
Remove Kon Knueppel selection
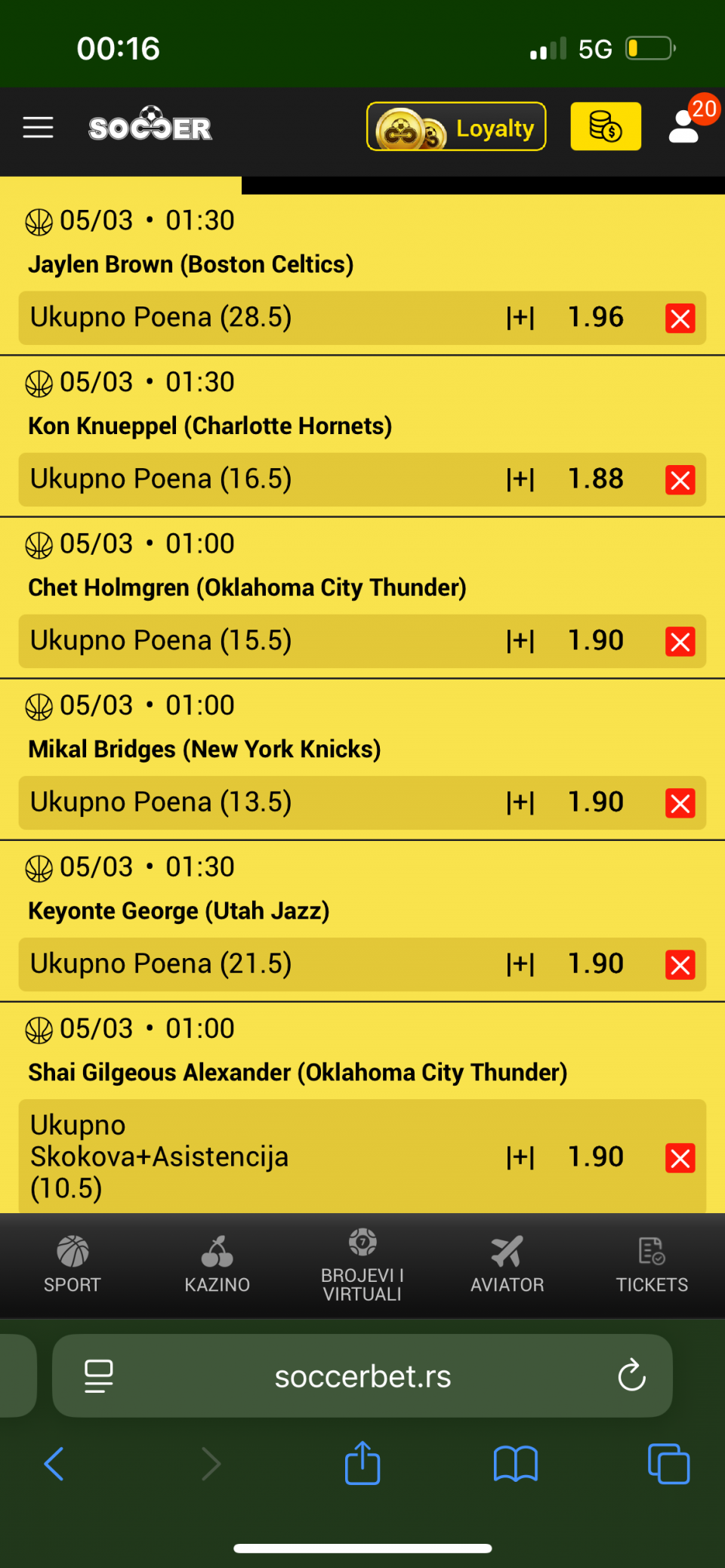pos(680,480)
